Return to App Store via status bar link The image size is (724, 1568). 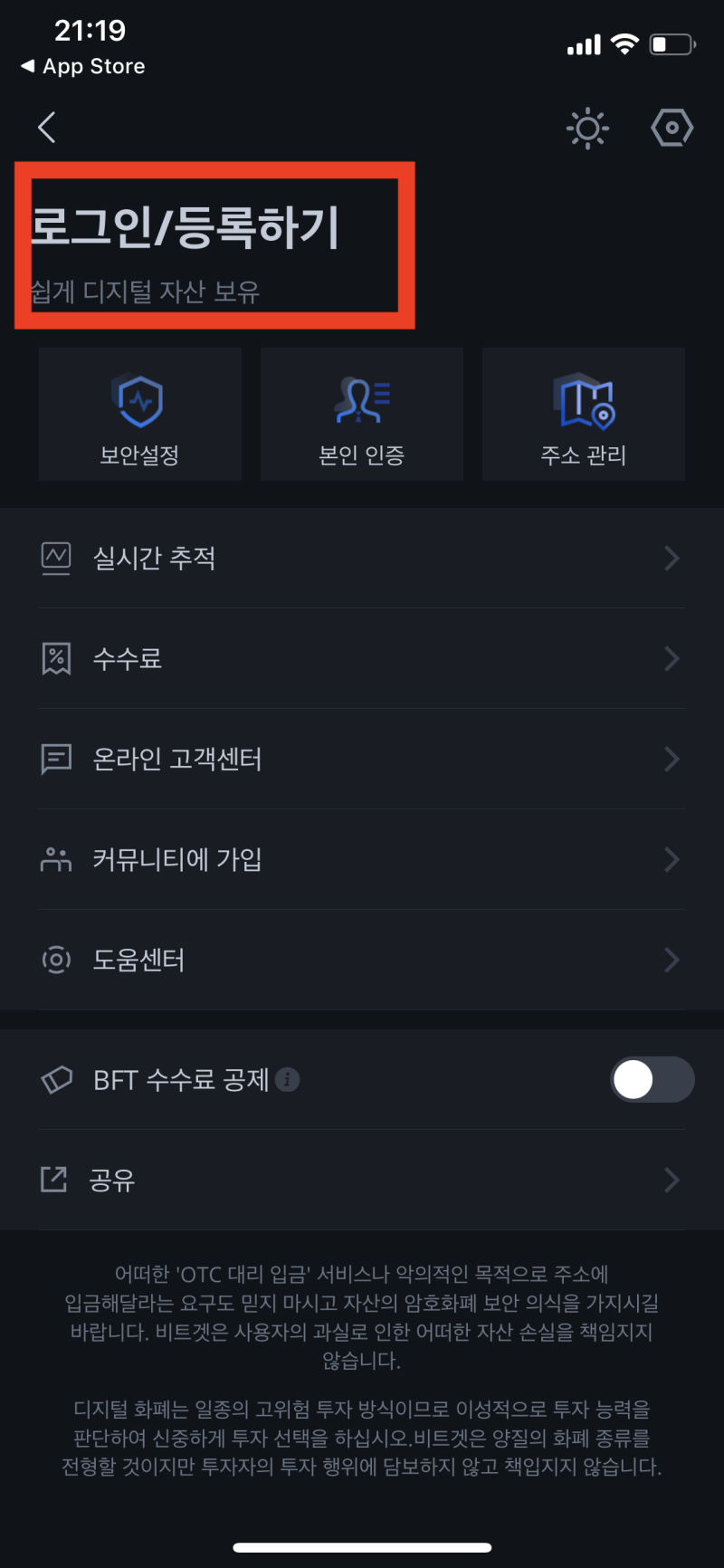[x=81, y=65]
